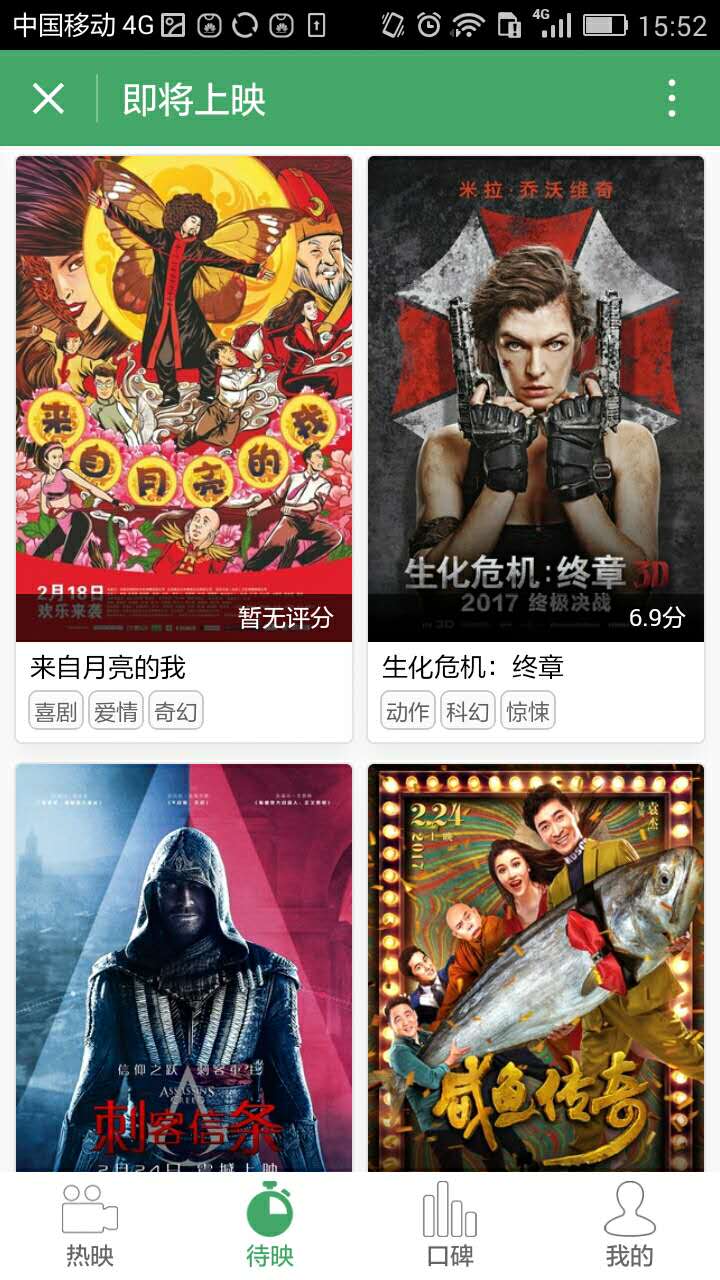Select the 待映 tab
Screen dimensions: 720x1280
(270, 1226)
